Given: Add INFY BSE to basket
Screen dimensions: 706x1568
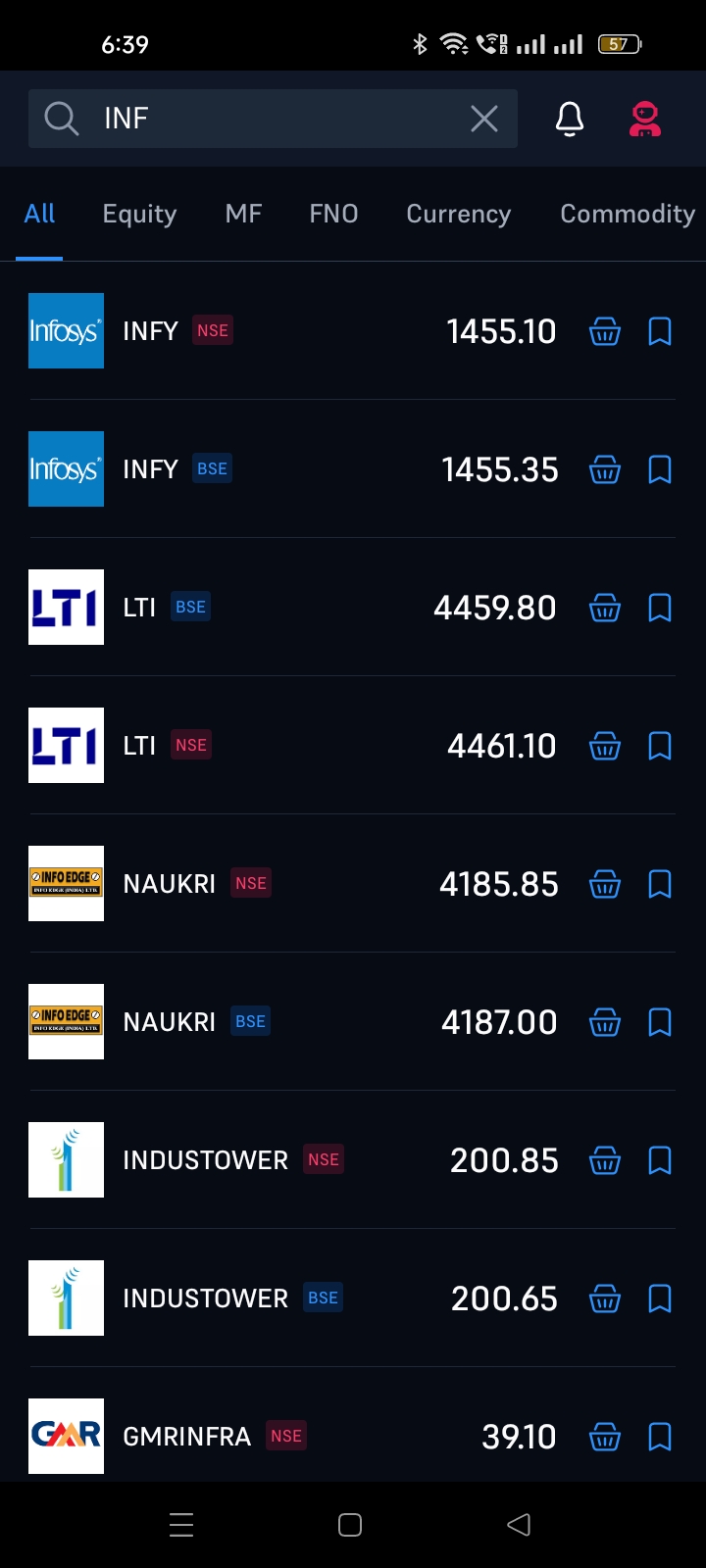Looking at the screenshot, I should pyautogui.click(x=605, y=470).
